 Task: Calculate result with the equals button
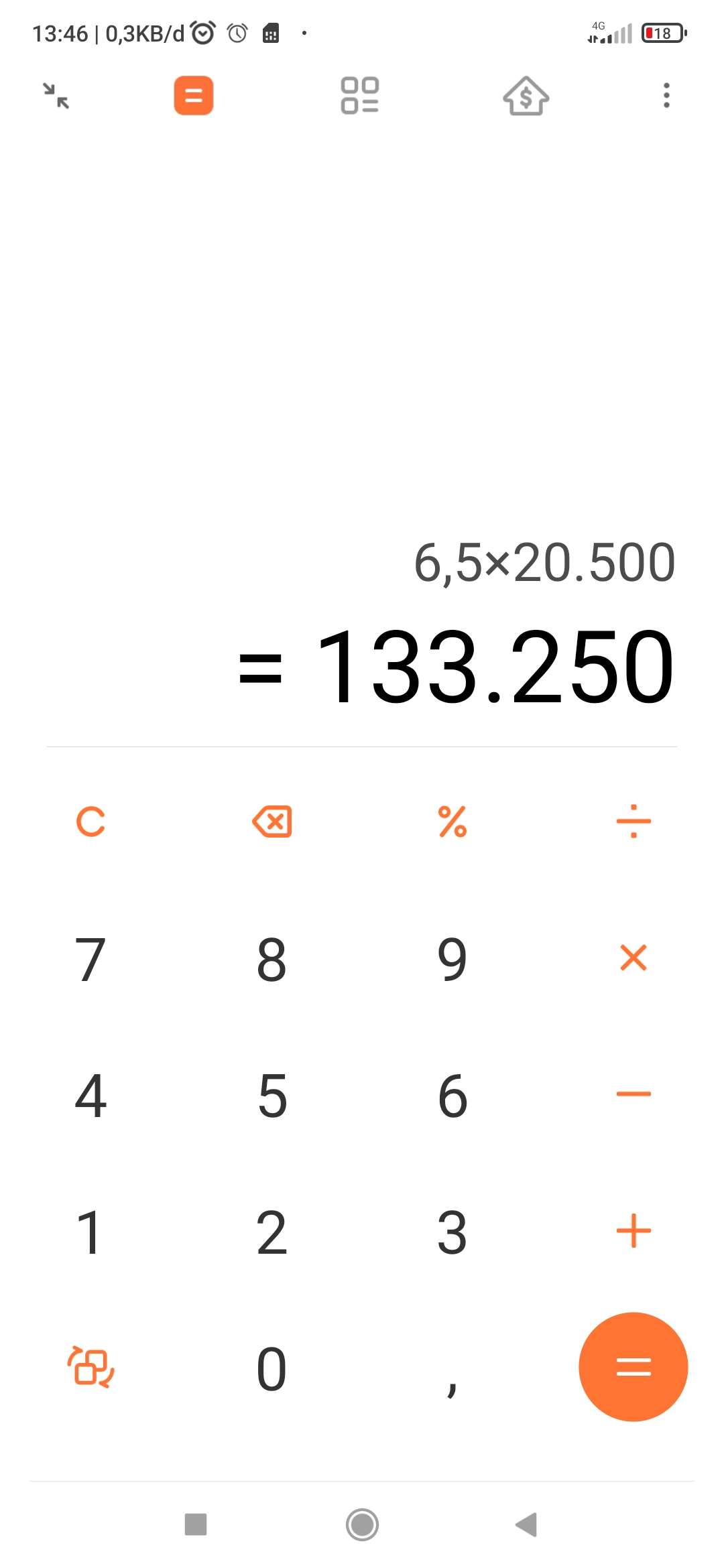(633, 1367)
